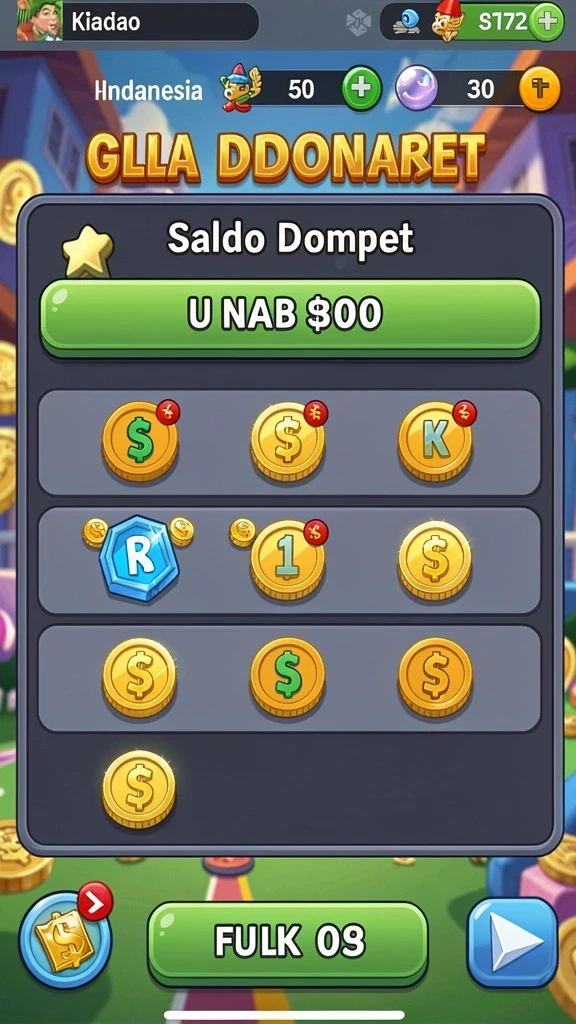Add more to the 50 counter
Screen dimensions: 576x1024
[362, 88]
